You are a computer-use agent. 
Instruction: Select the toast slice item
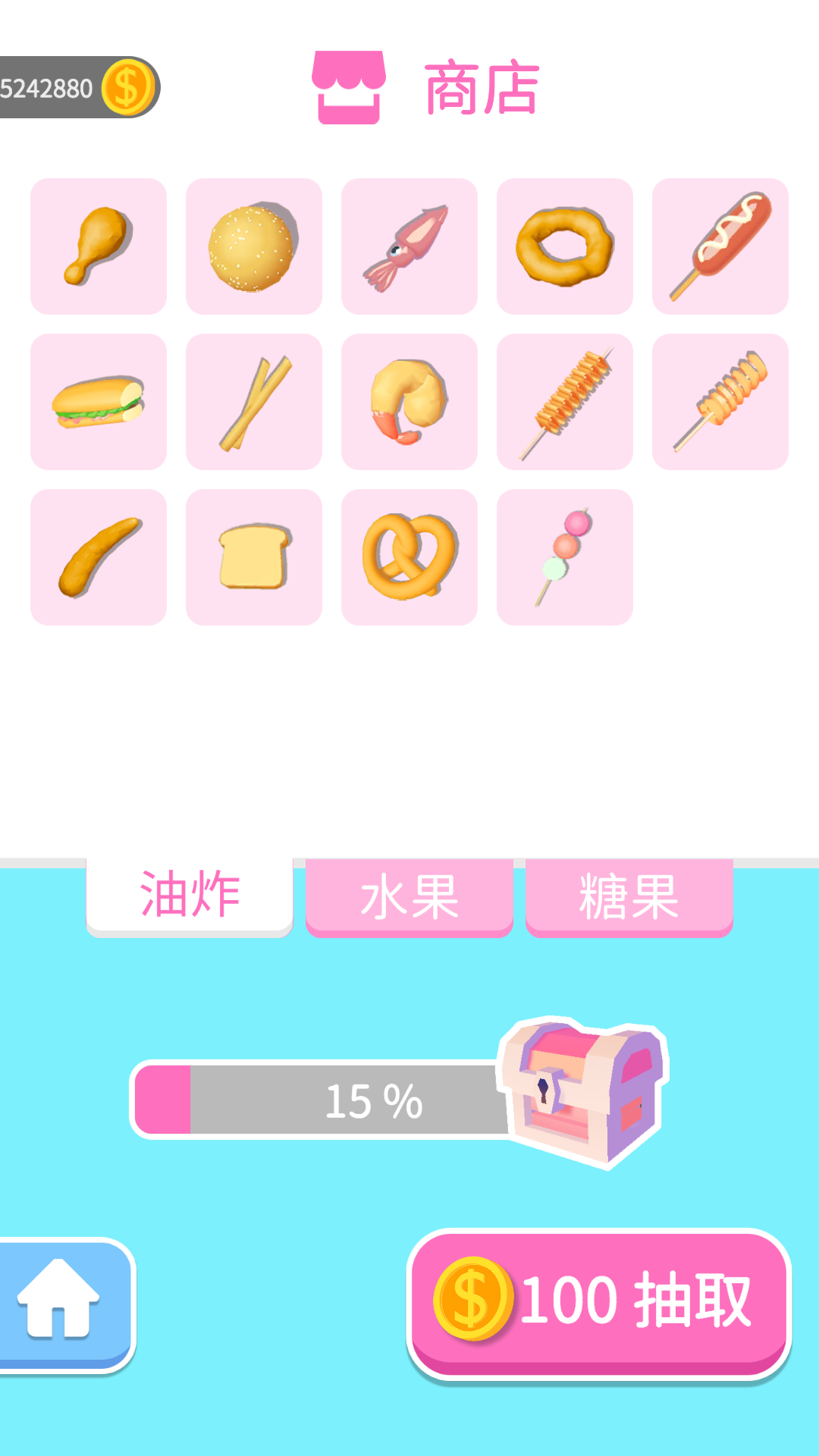point(254,557)
